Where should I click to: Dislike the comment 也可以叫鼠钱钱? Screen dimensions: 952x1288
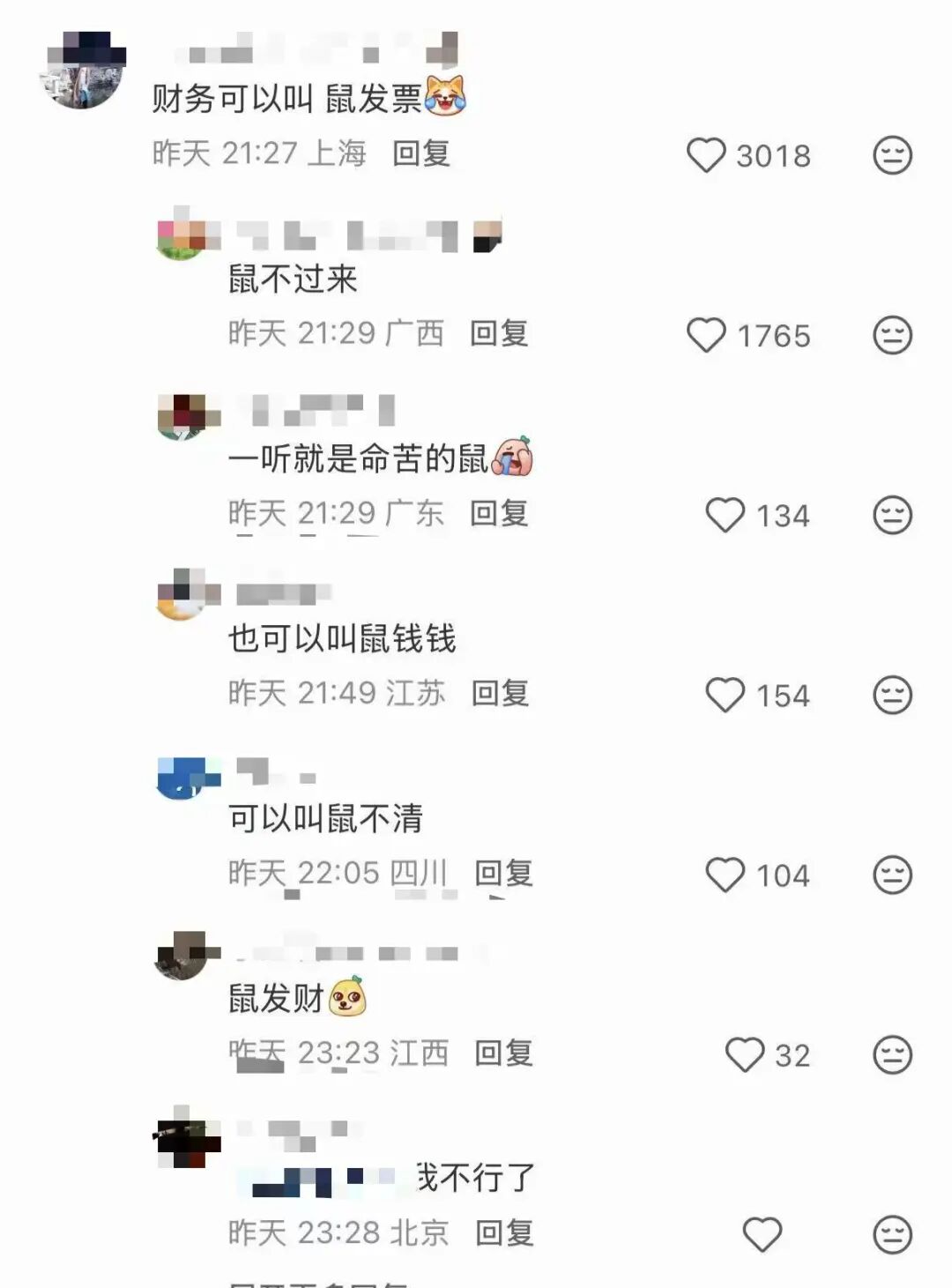pyautogui.click(x=892, y=696)
